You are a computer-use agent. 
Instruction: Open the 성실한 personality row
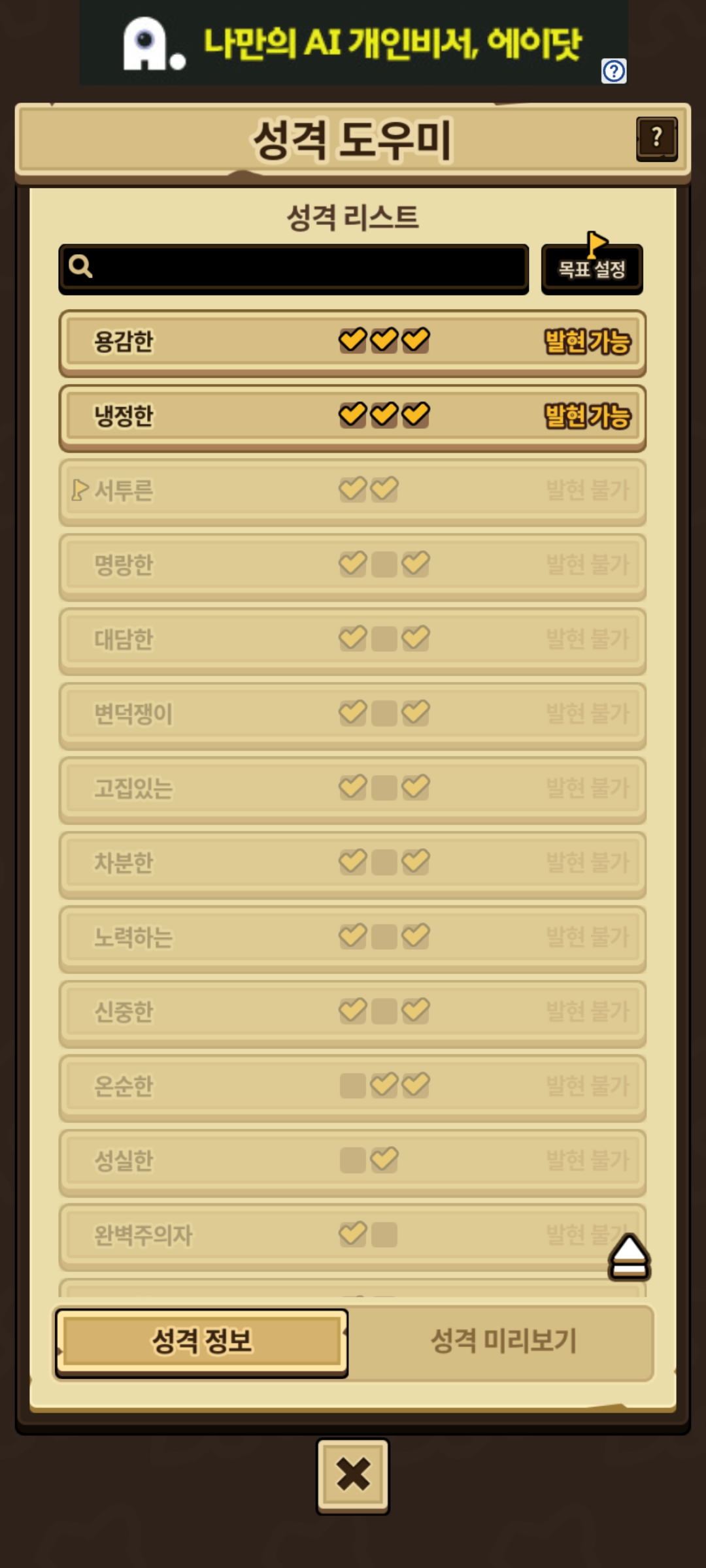point(352,1161)
